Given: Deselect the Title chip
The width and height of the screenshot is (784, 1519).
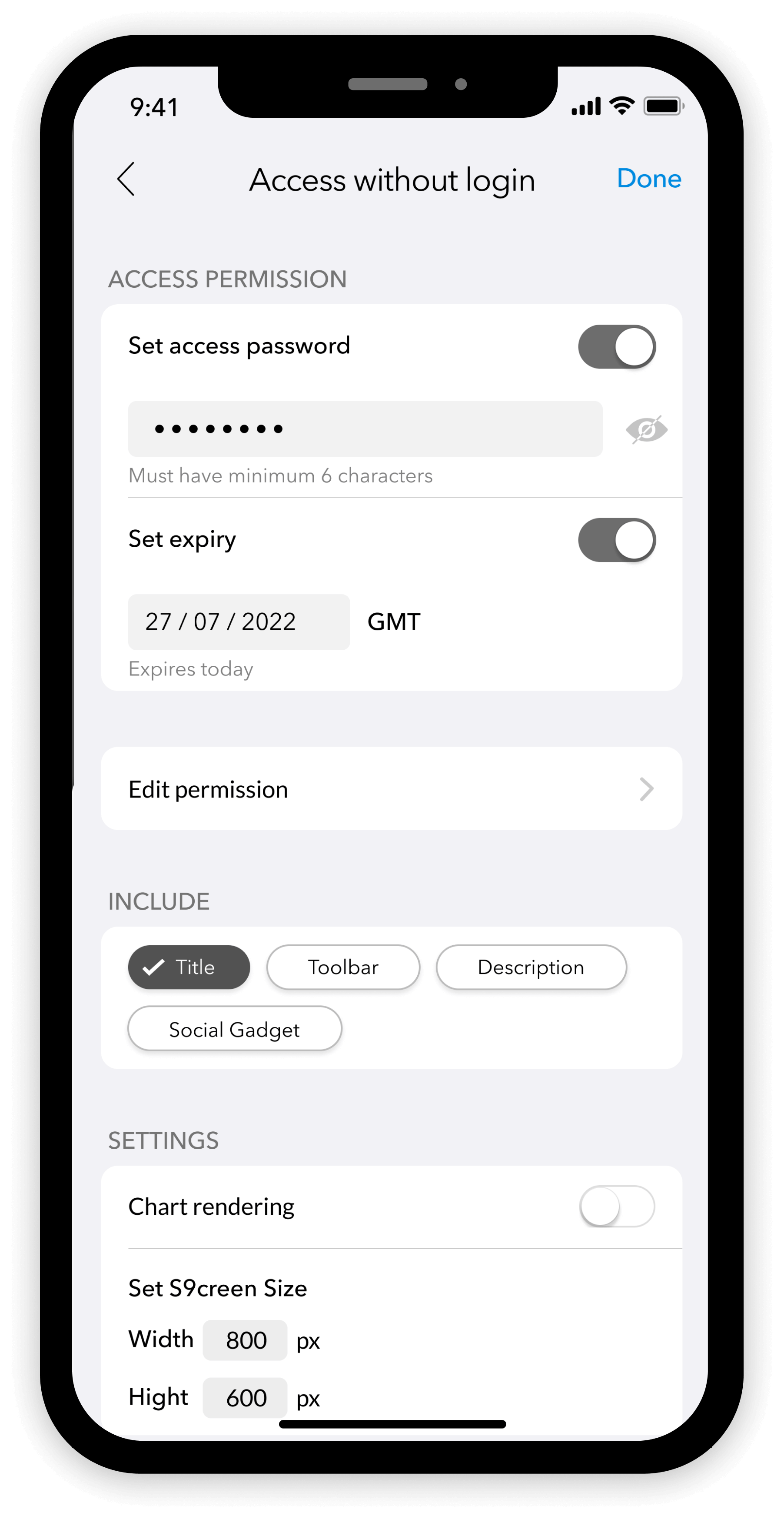Looking at the screenshot, I should (x=189, y=967).
